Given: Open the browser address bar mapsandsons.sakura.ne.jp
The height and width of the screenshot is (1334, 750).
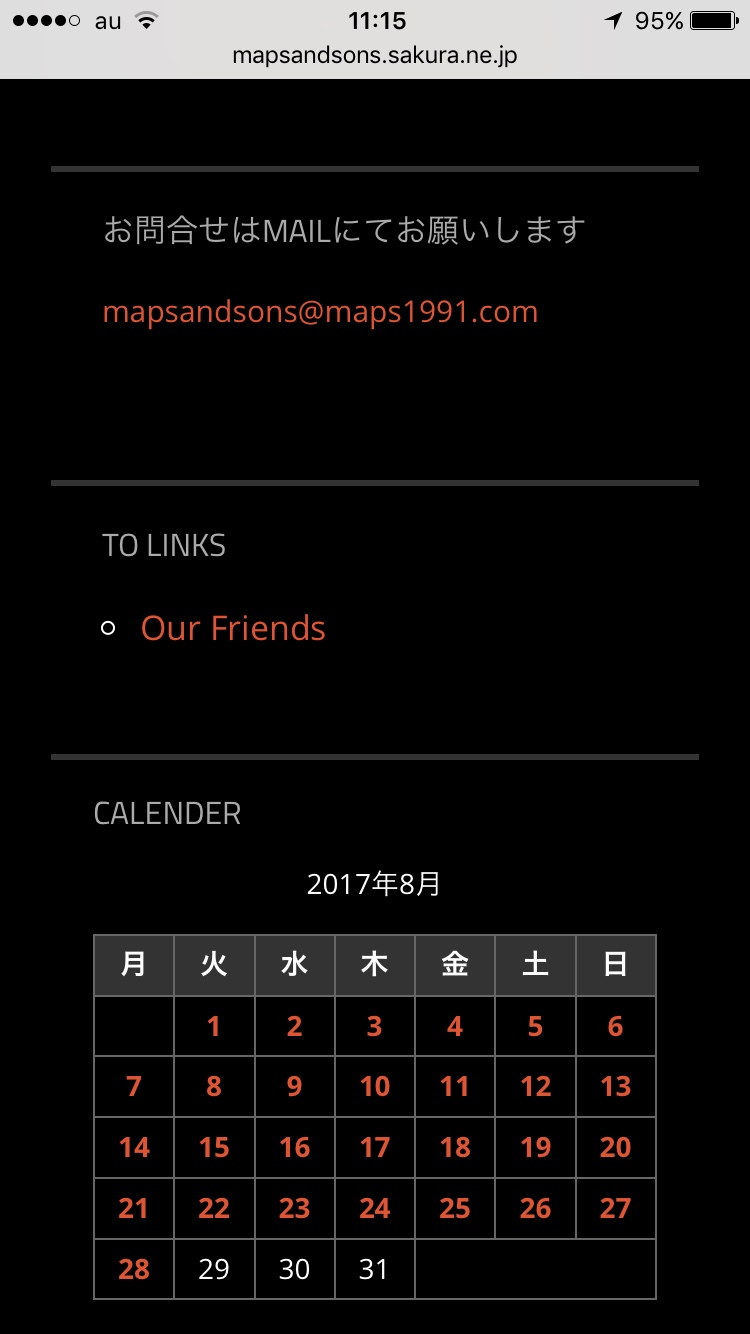Looking at the screenshot, I should pos(375,56).
